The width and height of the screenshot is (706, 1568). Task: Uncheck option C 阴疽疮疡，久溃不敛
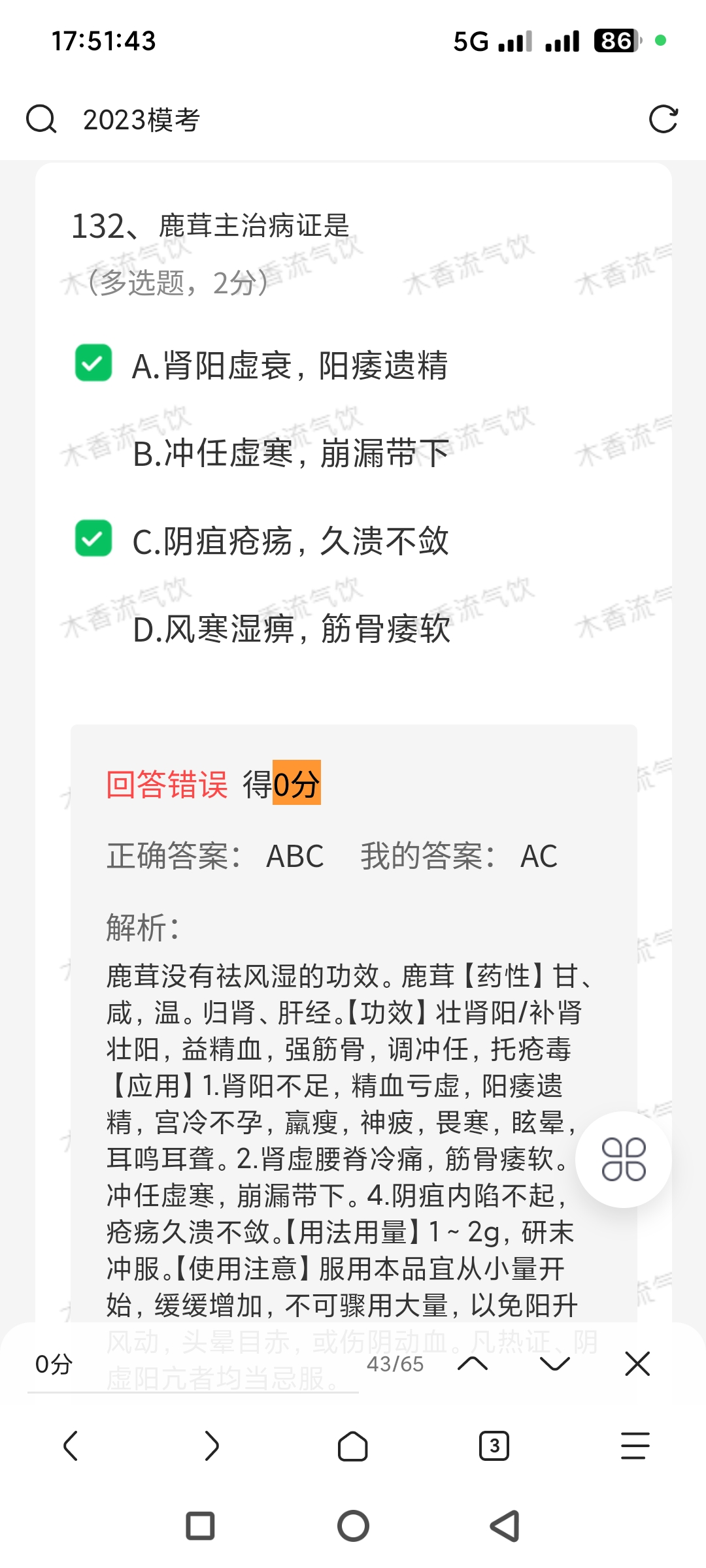93,539
